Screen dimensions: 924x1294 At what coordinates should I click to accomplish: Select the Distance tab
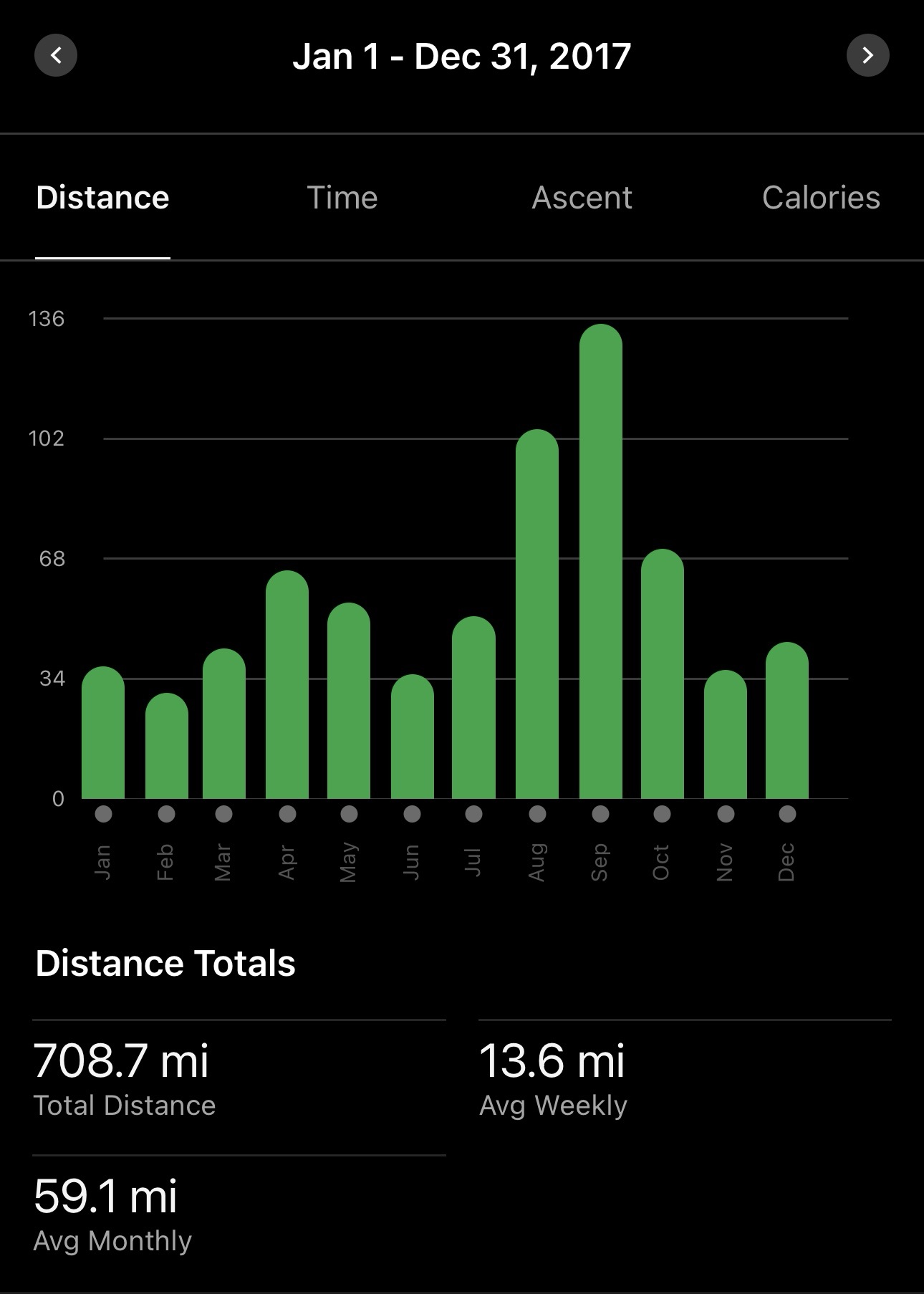tap(102, 198)
